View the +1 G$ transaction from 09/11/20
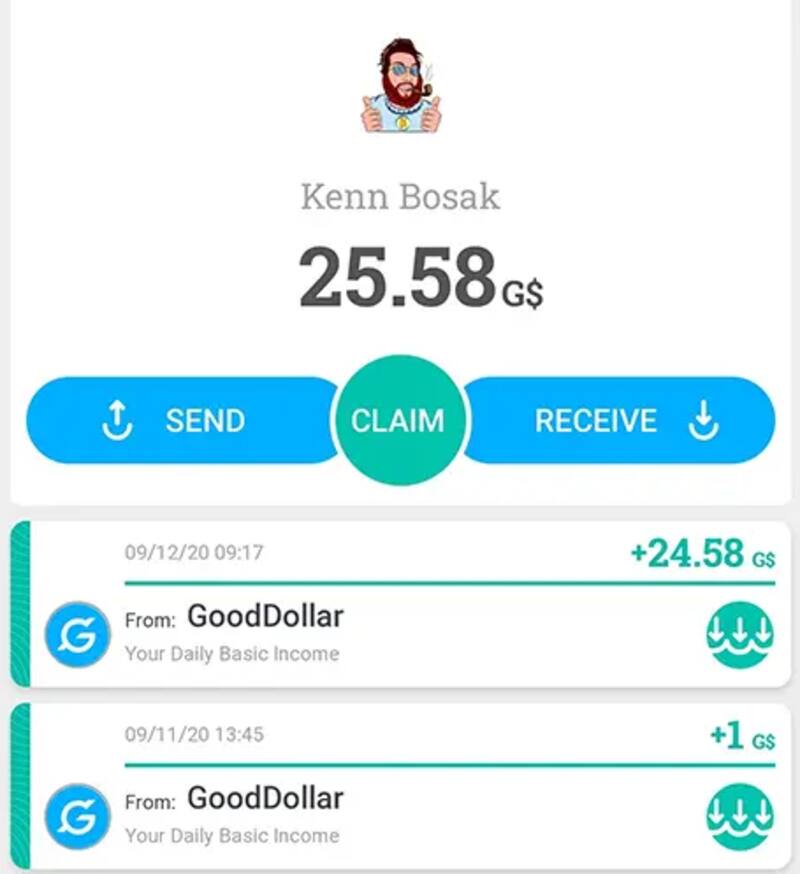The height and width of the screenshot is (874, 800). [400, 786]
